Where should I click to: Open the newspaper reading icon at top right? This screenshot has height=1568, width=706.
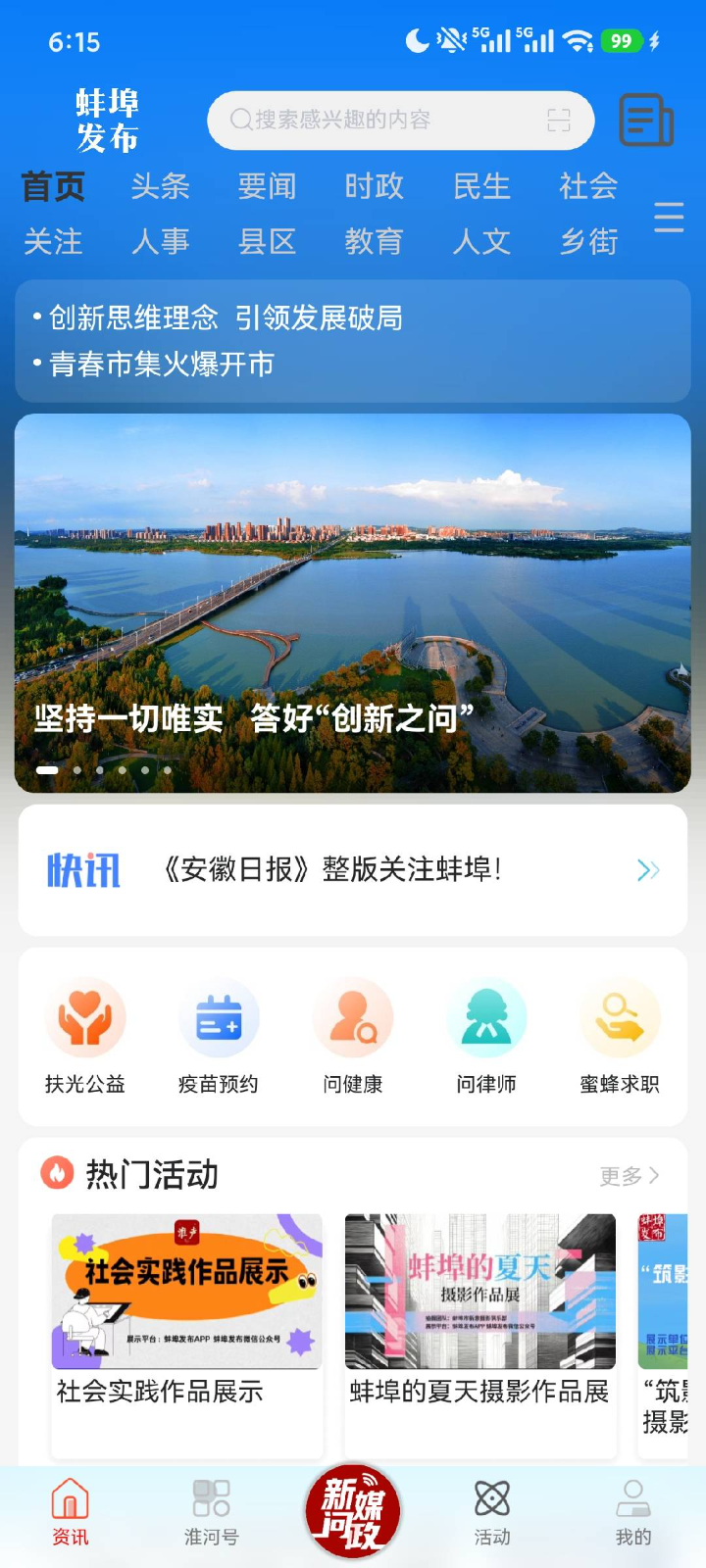click(x=646, y=118)
